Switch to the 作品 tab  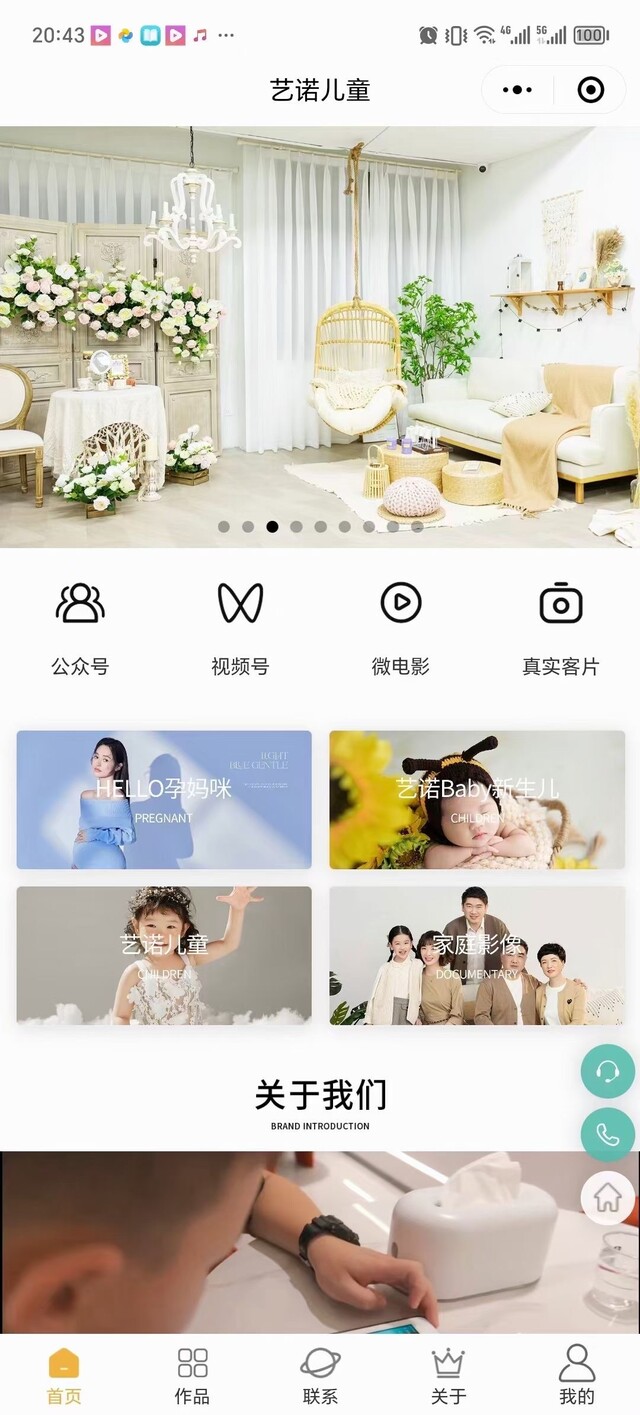(x=192, y=1375)
